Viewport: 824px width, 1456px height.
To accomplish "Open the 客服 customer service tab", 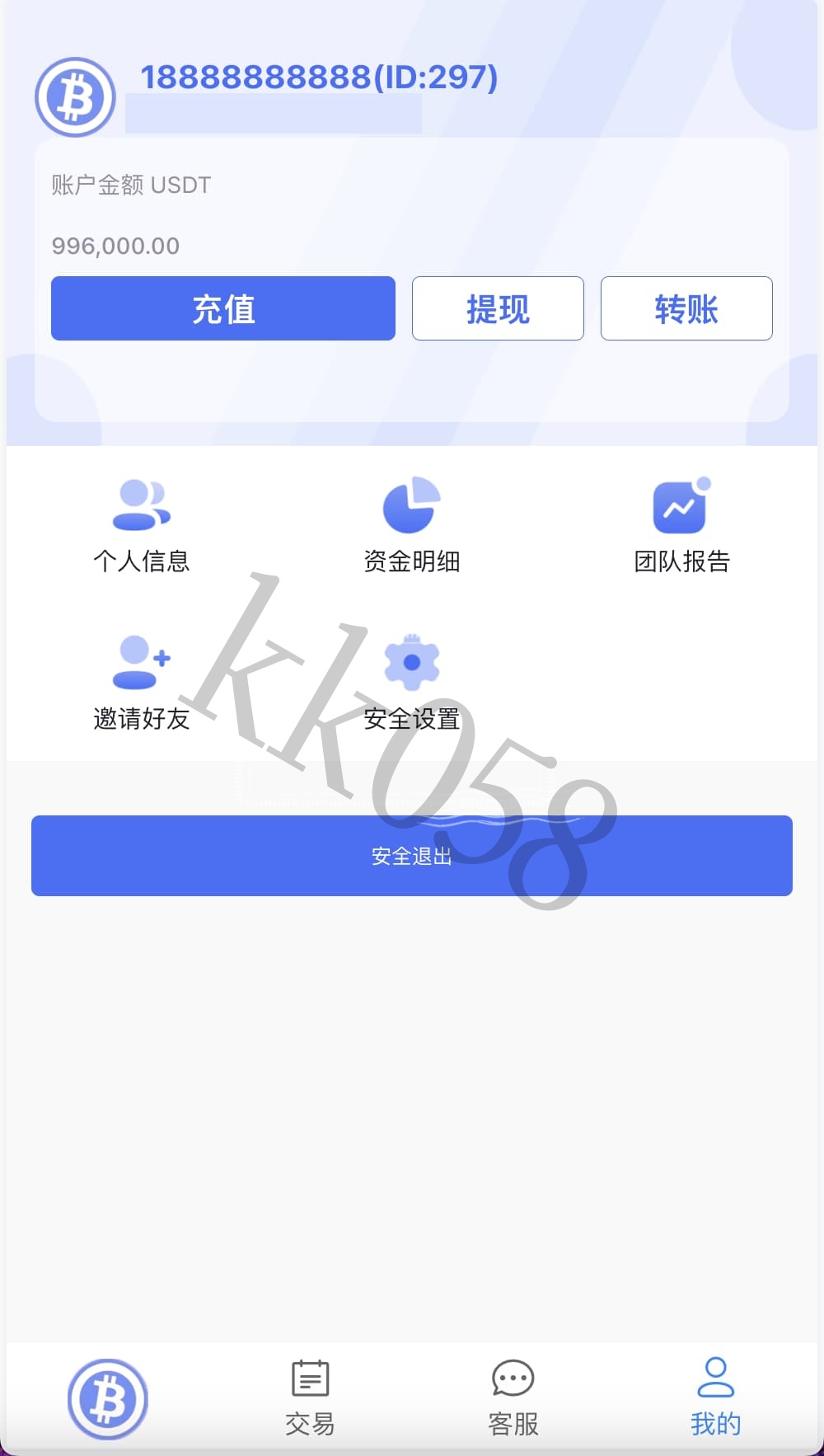I will tap(513, 1397).
